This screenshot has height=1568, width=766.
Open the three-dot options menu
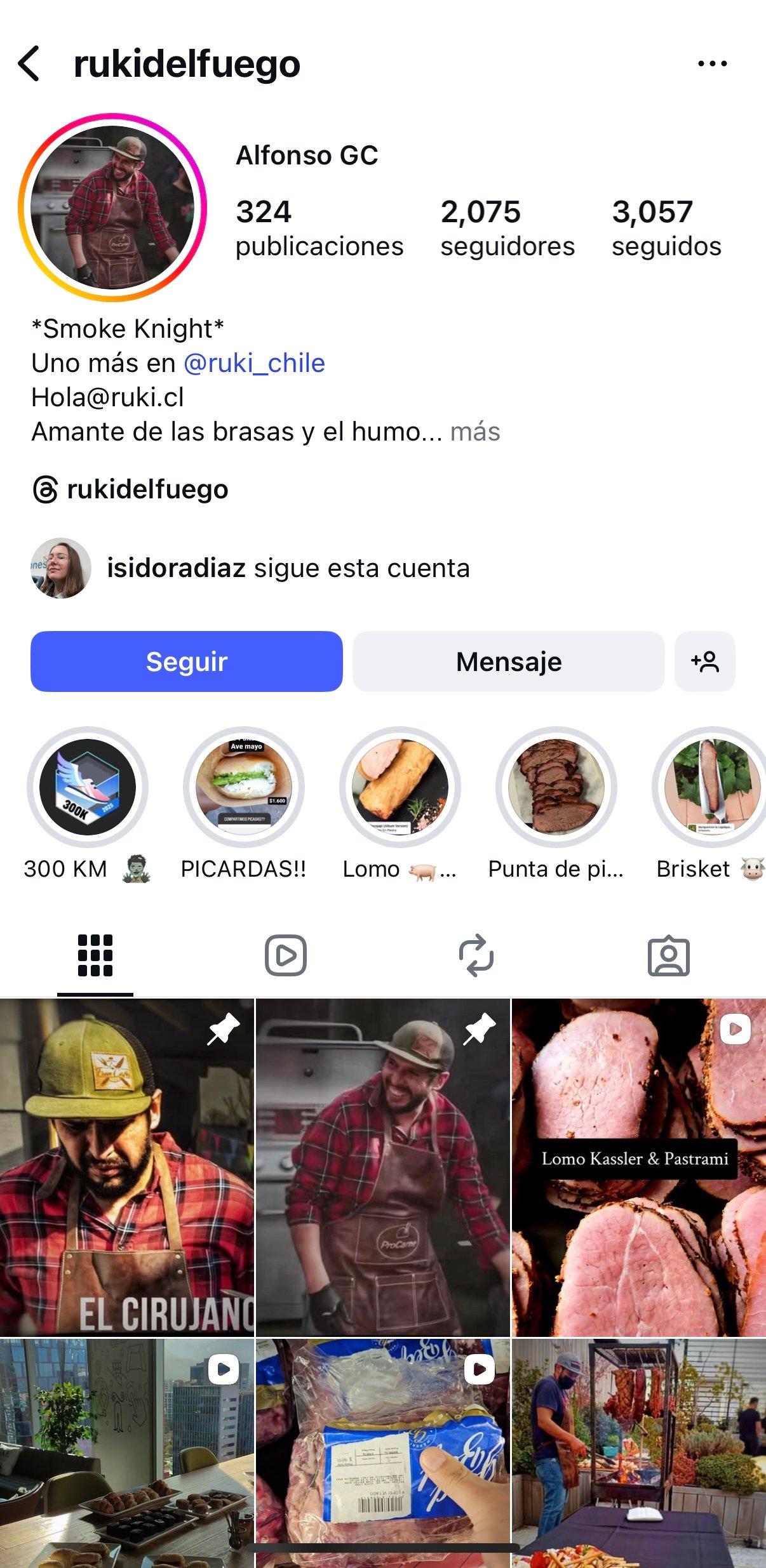tap(712, 63)
